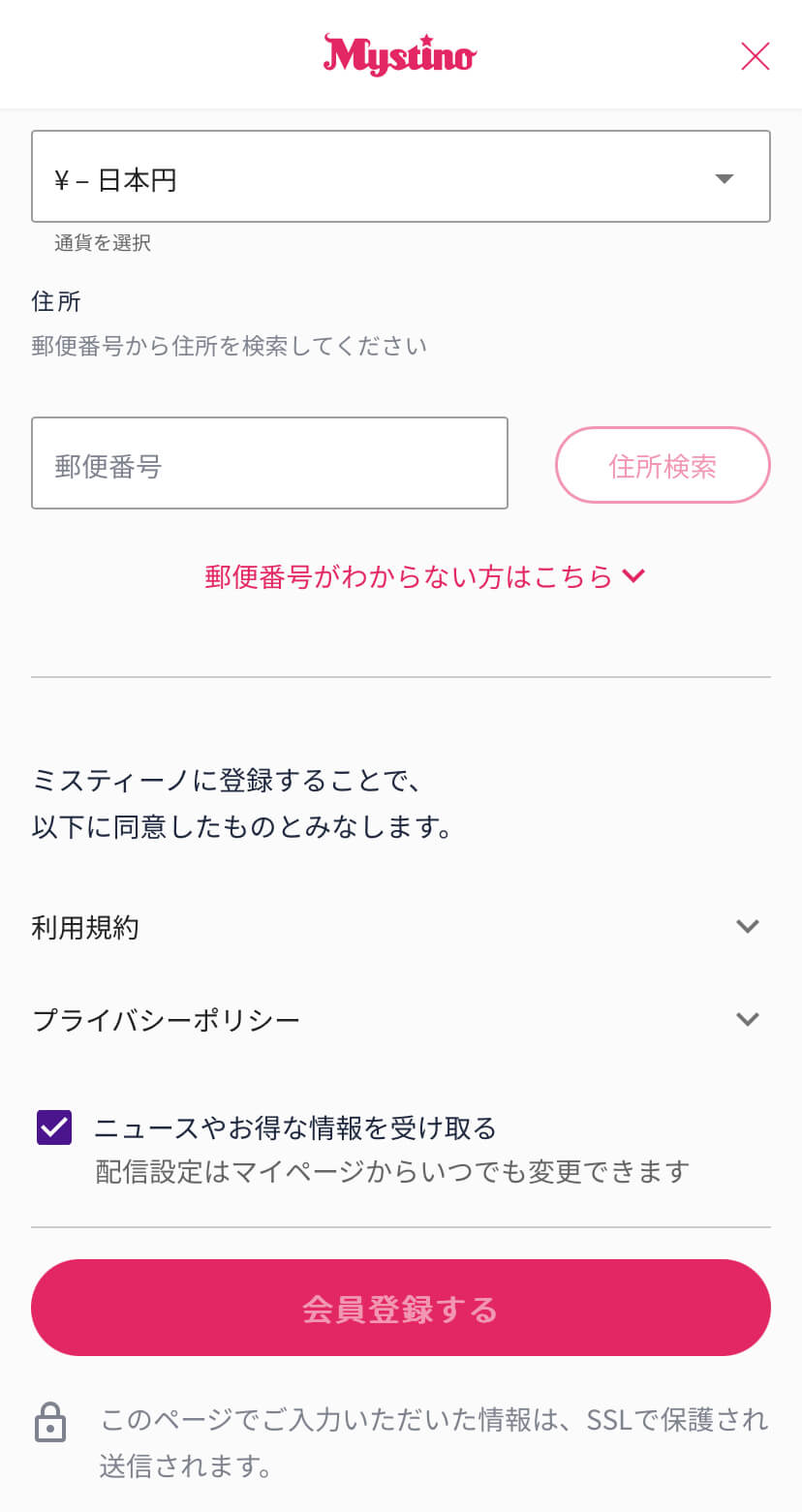
Task: Expand the 利用規約 section
Action: pyautogui.click(x=401, y=927)
